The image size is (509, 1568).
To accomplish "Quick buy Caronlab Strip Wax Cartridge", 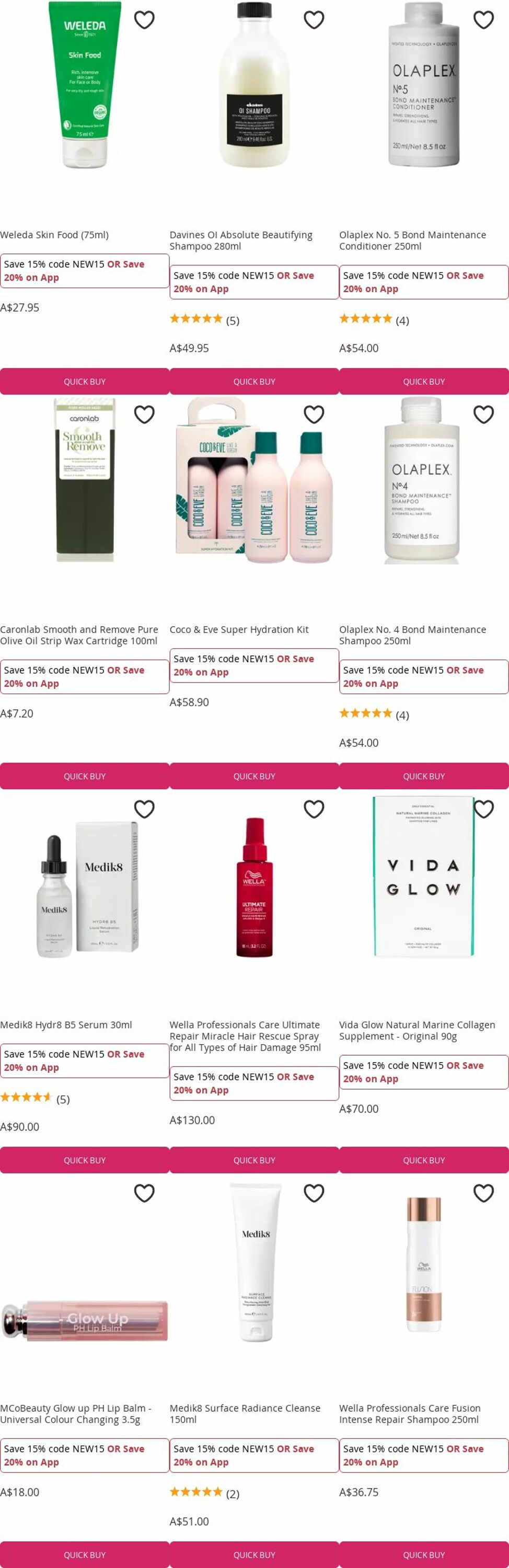I will (x=85, y=776).
